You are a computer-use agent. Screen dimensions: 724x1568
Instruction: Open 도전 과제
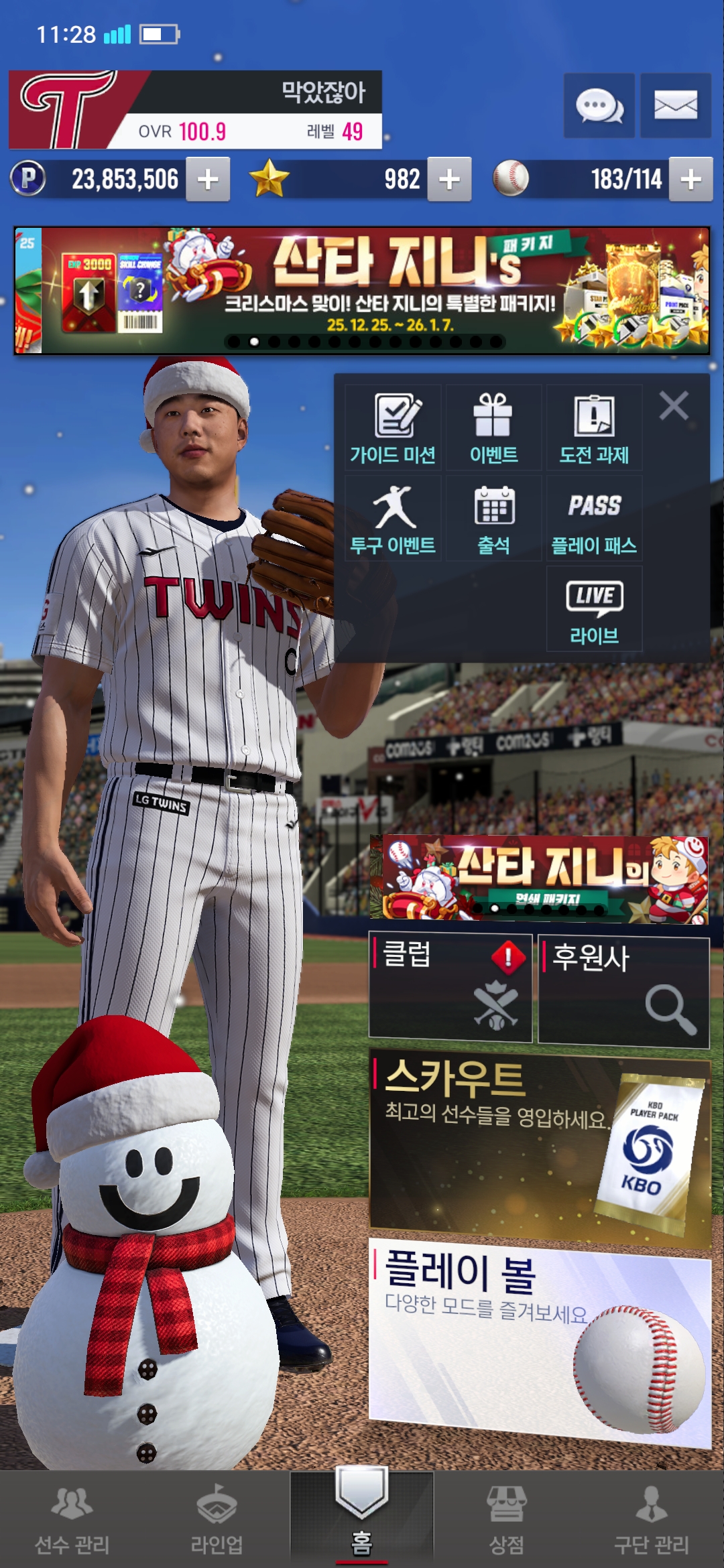point(594,428)
